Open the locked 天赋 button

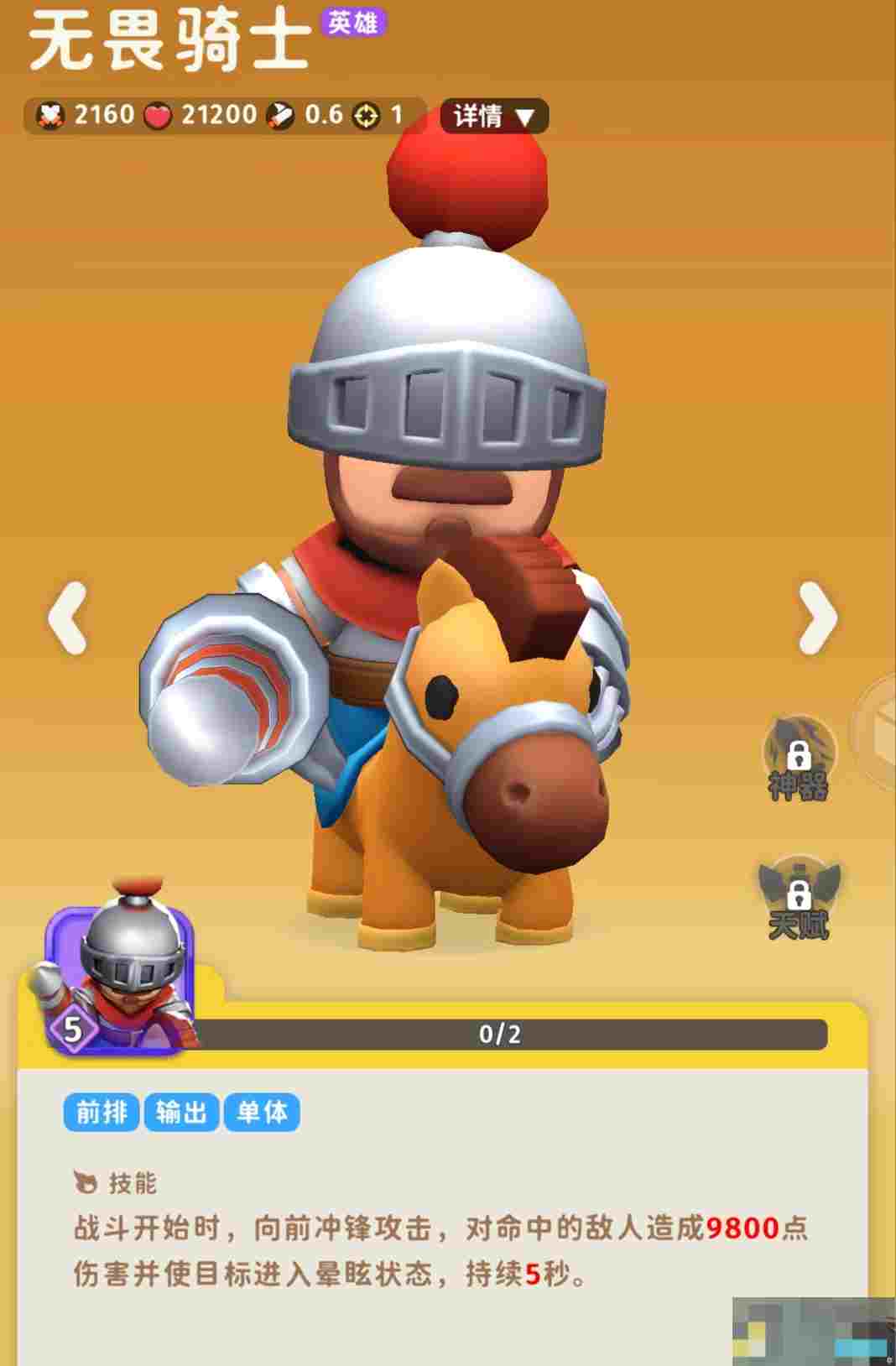click(x=798, y=899)
